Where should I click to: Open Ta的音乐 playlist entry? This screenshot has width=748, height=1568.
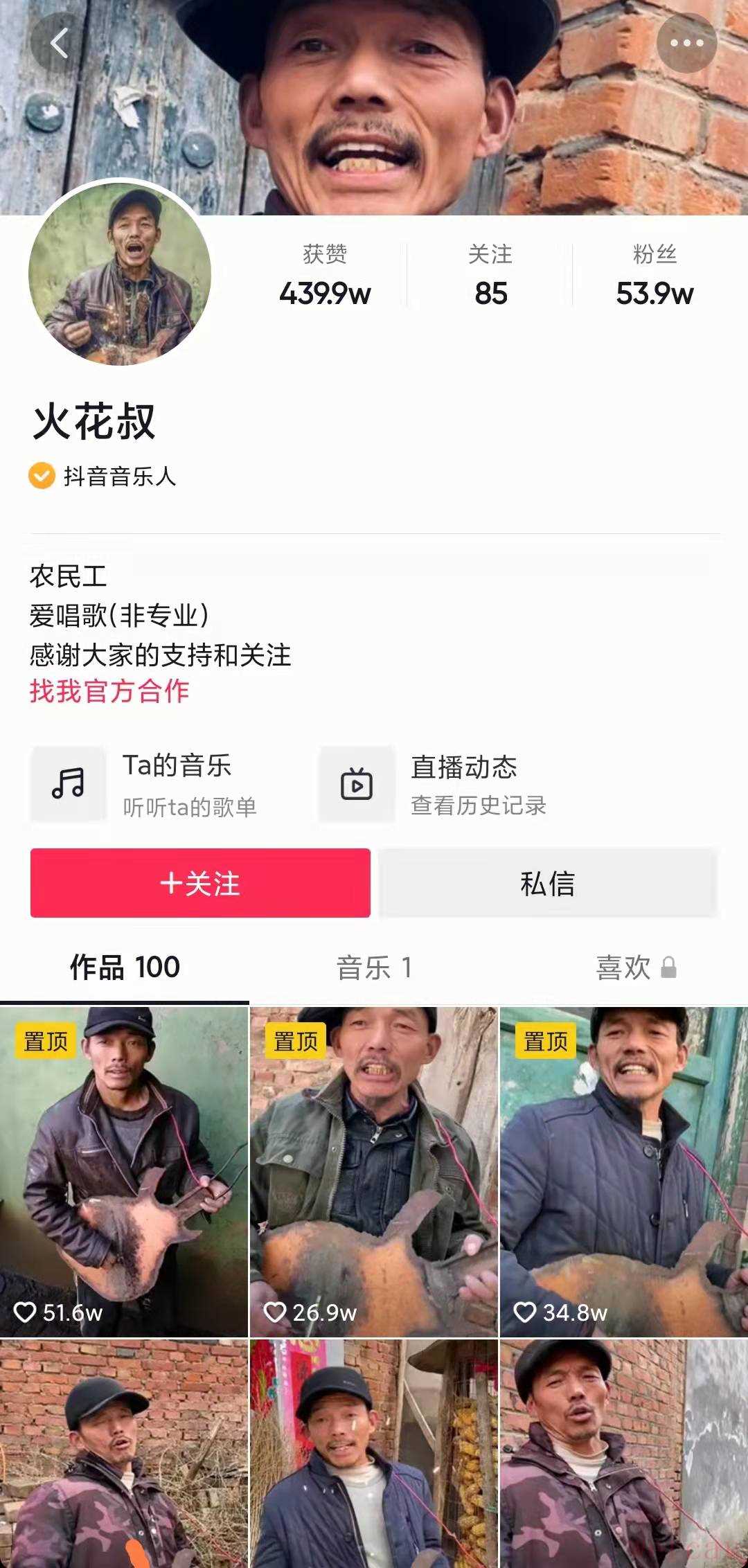pyautogui.click(x=166, y=784)
